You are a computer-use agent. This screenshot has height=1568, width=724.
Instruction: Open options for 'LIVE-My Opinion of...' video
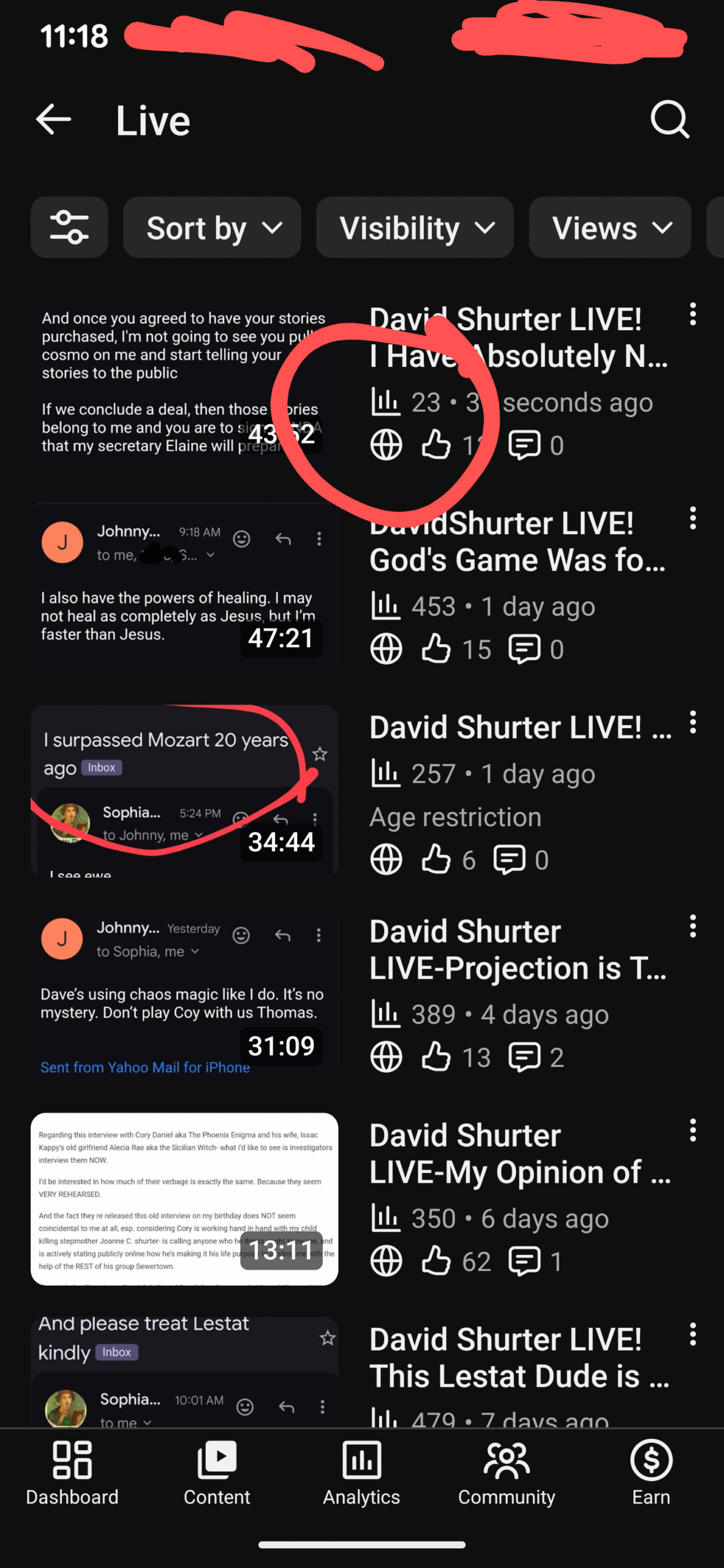693,1131
